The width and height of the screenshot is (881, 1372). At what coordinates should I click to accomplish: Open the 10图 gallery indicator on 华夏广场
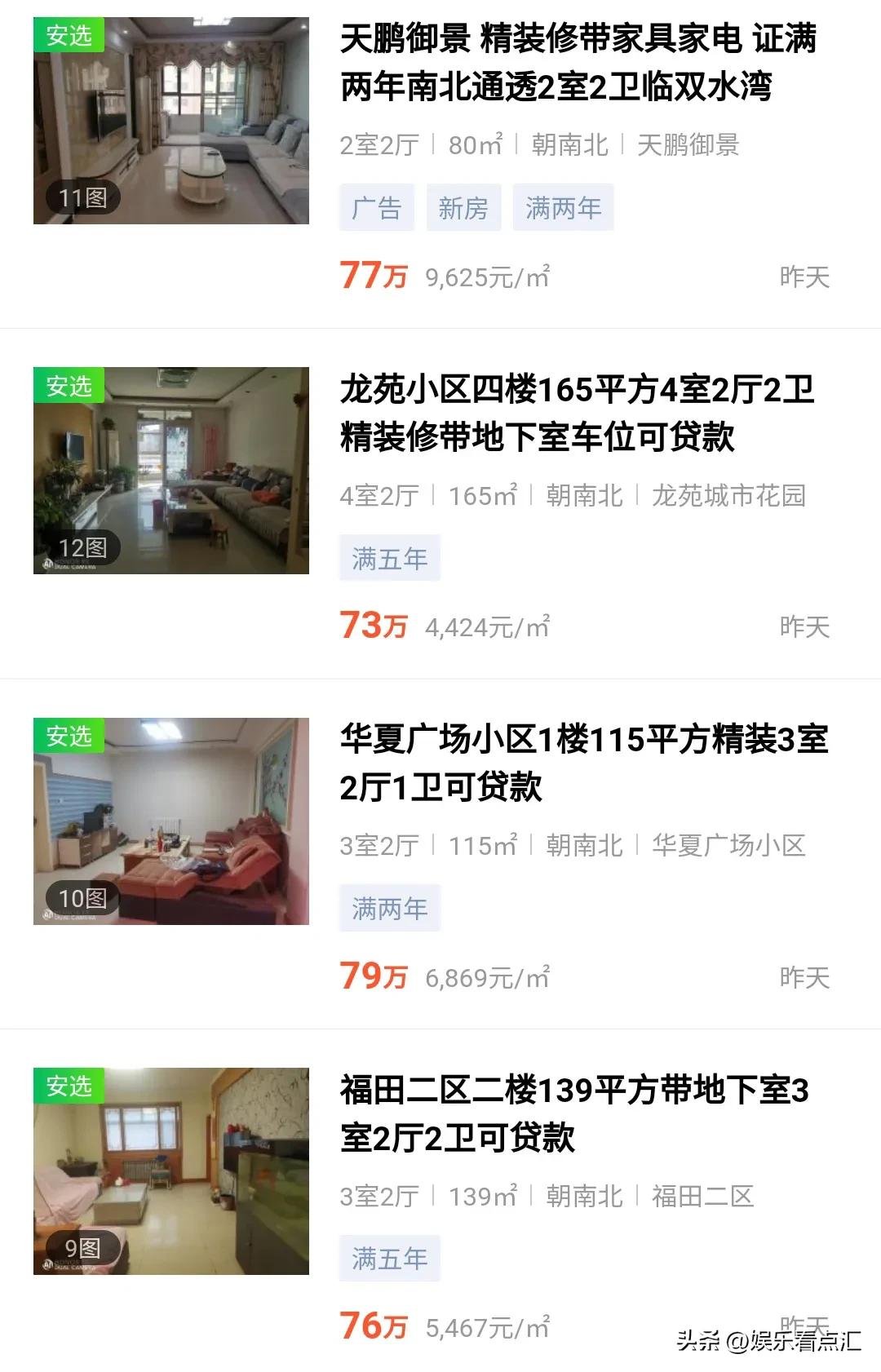83,899
